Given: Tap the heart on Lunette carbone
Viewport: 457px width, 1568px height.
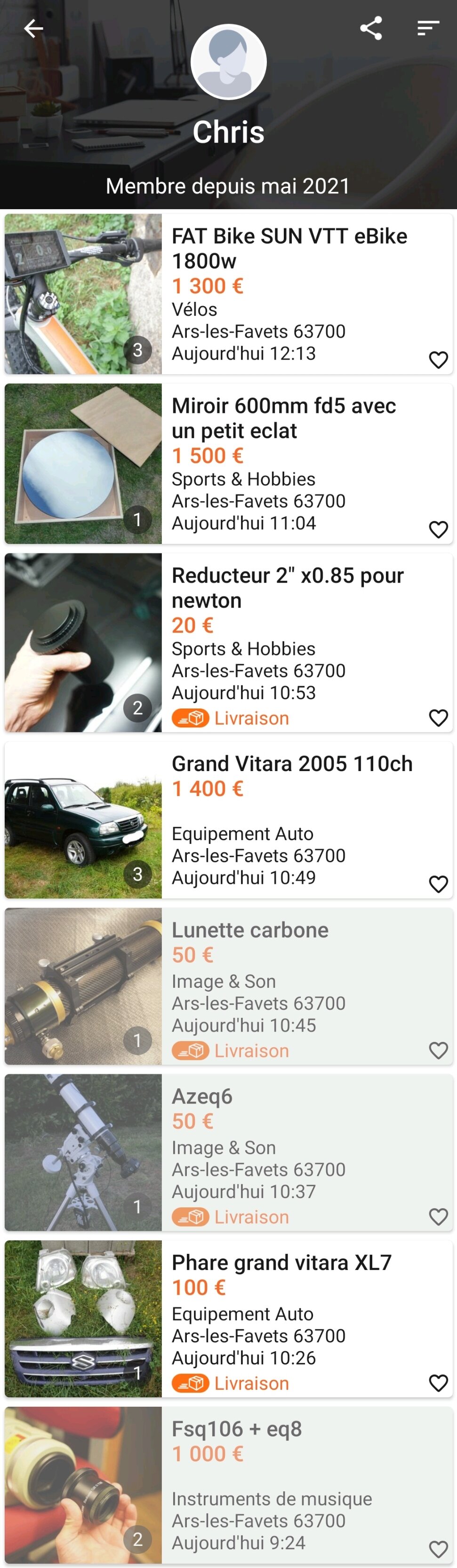Looking at the screenshot, I should point(438,1050).
